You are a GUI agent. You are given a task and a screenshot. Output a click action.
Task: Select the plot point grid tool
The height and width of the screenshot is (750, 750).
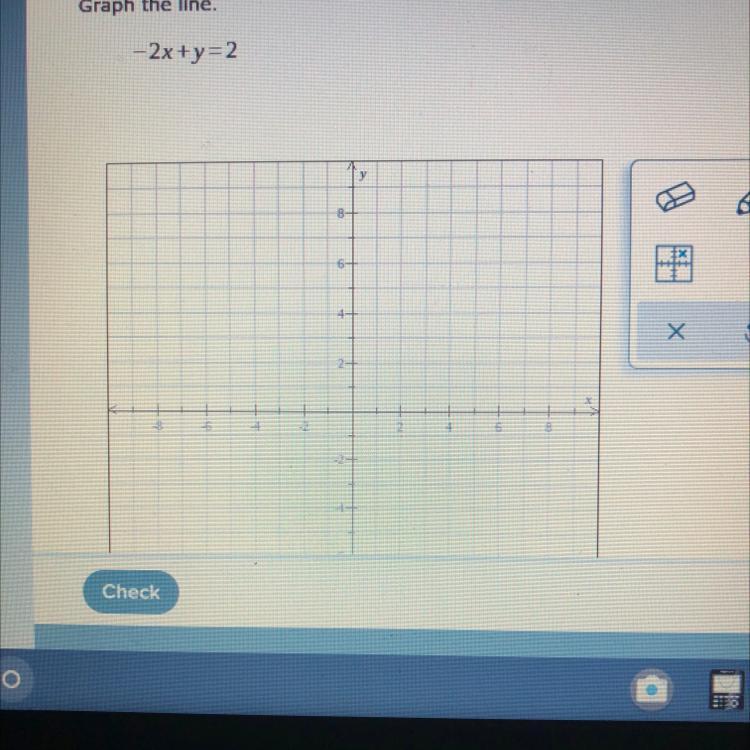pos(673,264)
